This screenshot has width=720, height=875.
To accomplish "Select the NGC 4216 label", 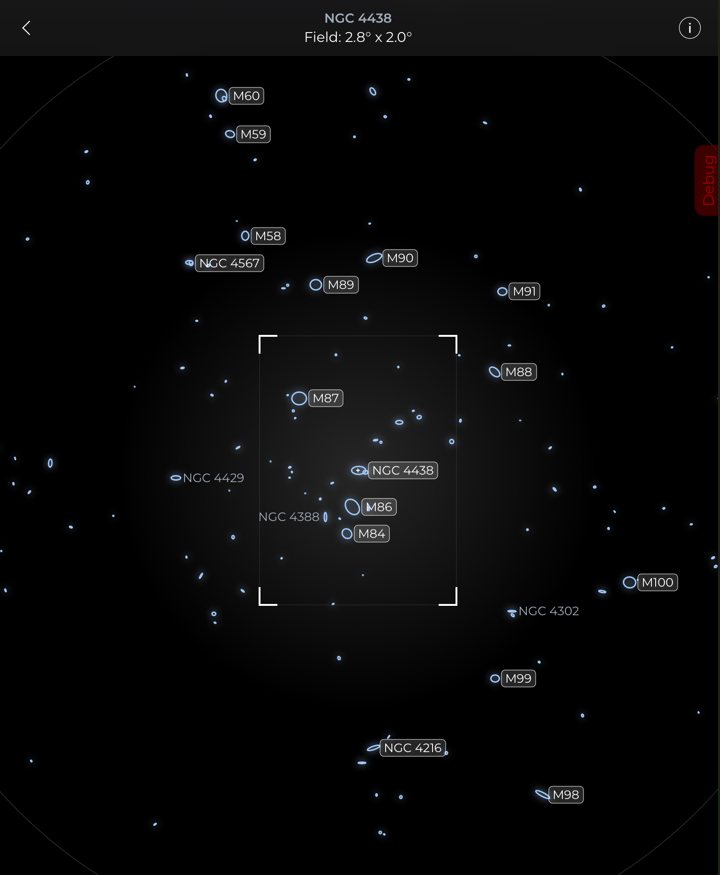I will click(413, 748).
